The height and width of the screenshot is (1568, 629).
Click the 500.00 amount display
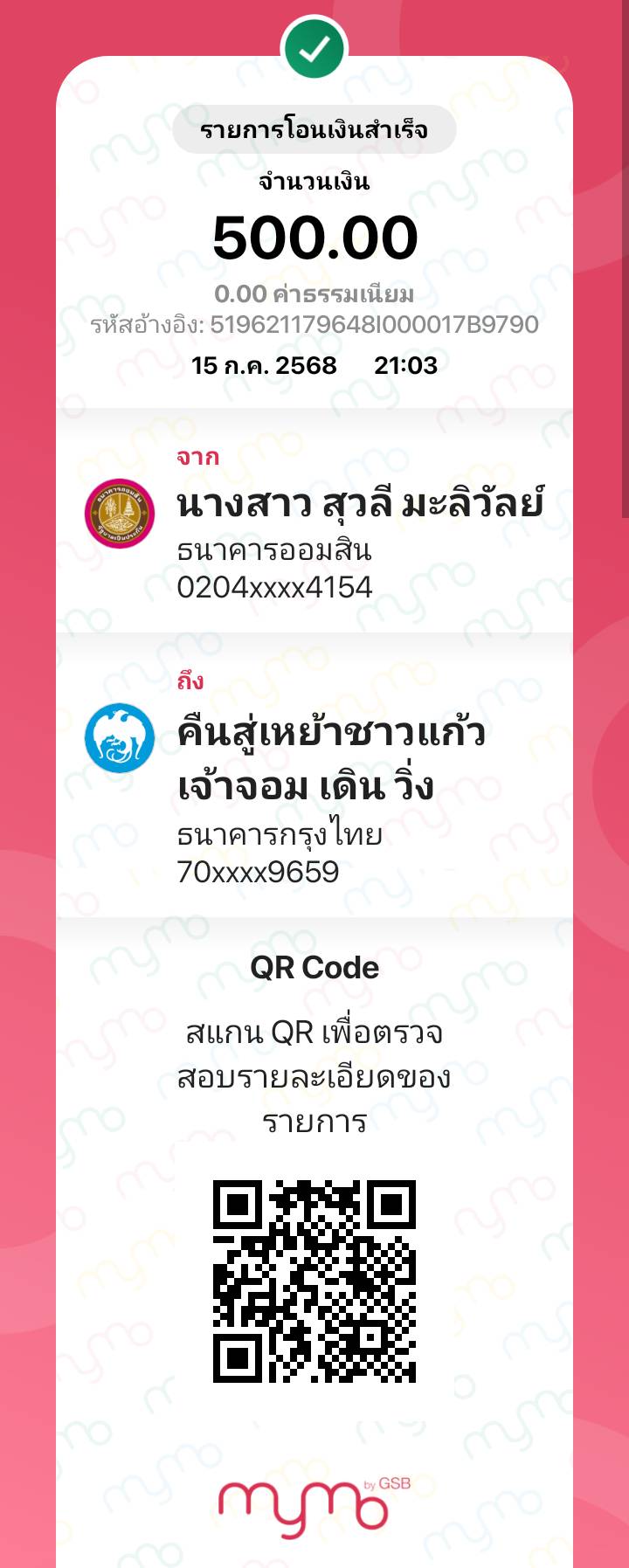[314, 236]
